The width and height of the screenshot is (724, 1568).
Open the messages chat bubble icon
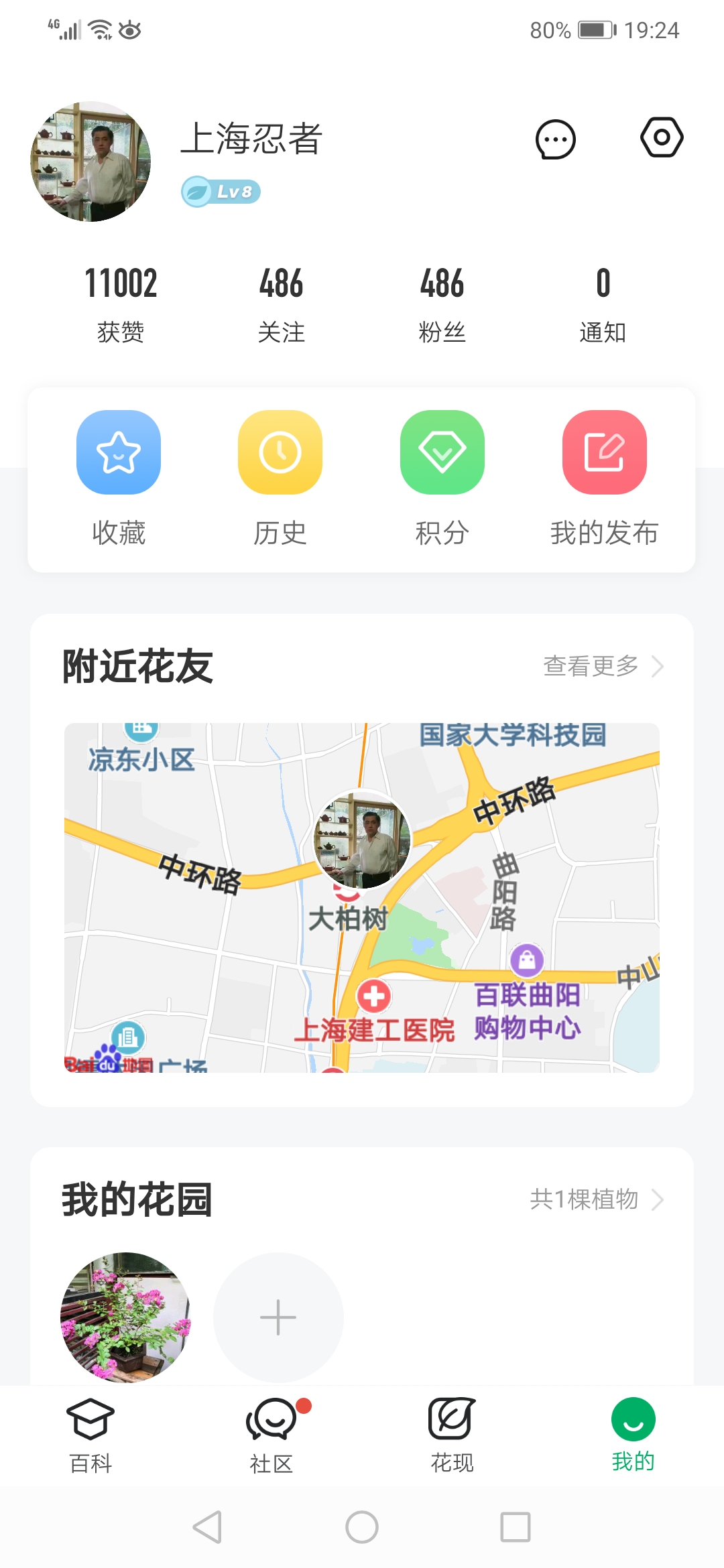(555, 139)
